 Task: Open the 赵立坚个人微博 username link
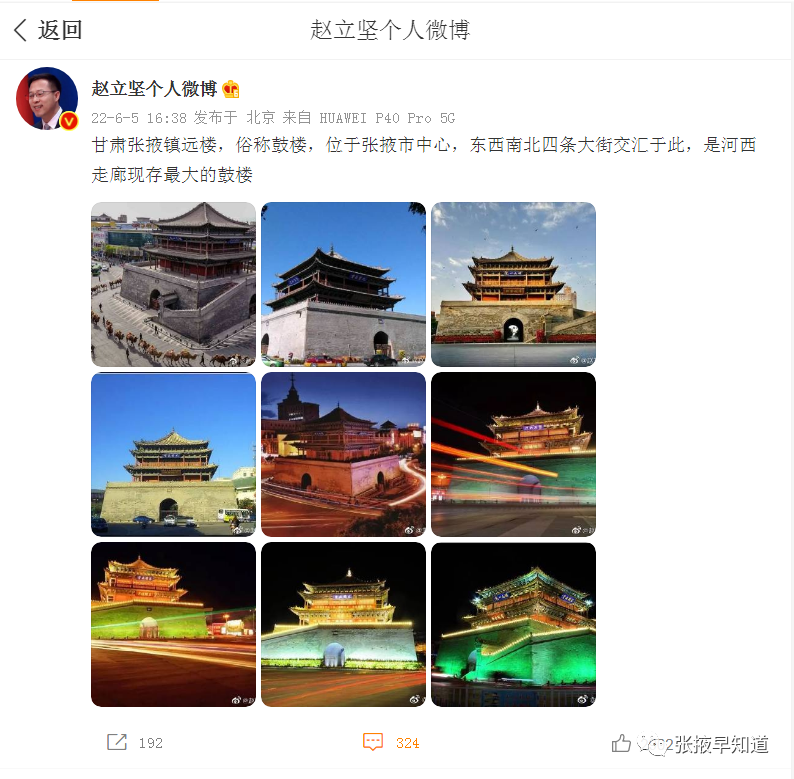(x=154, y=89)
